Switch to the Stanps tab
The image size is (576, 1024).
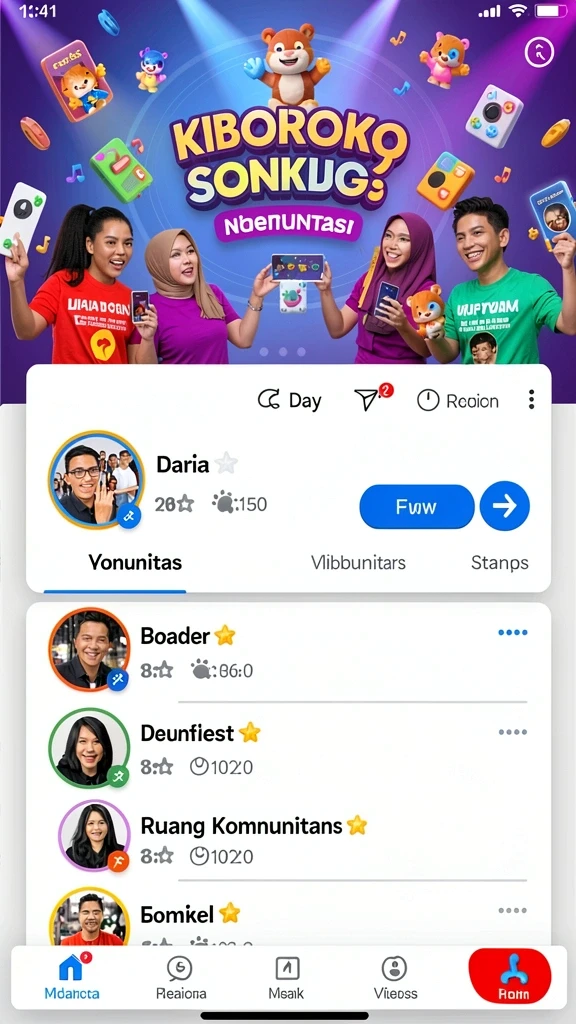(500, 562)
